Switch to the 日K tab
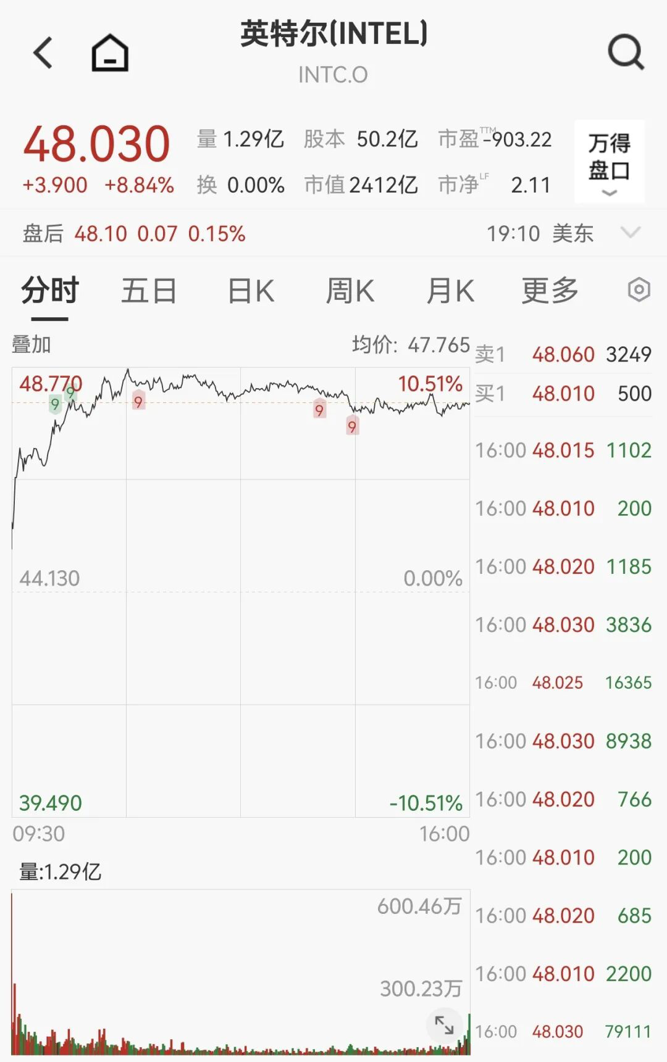This screenshot has width=667, height=1062. [x=250, y=291]
